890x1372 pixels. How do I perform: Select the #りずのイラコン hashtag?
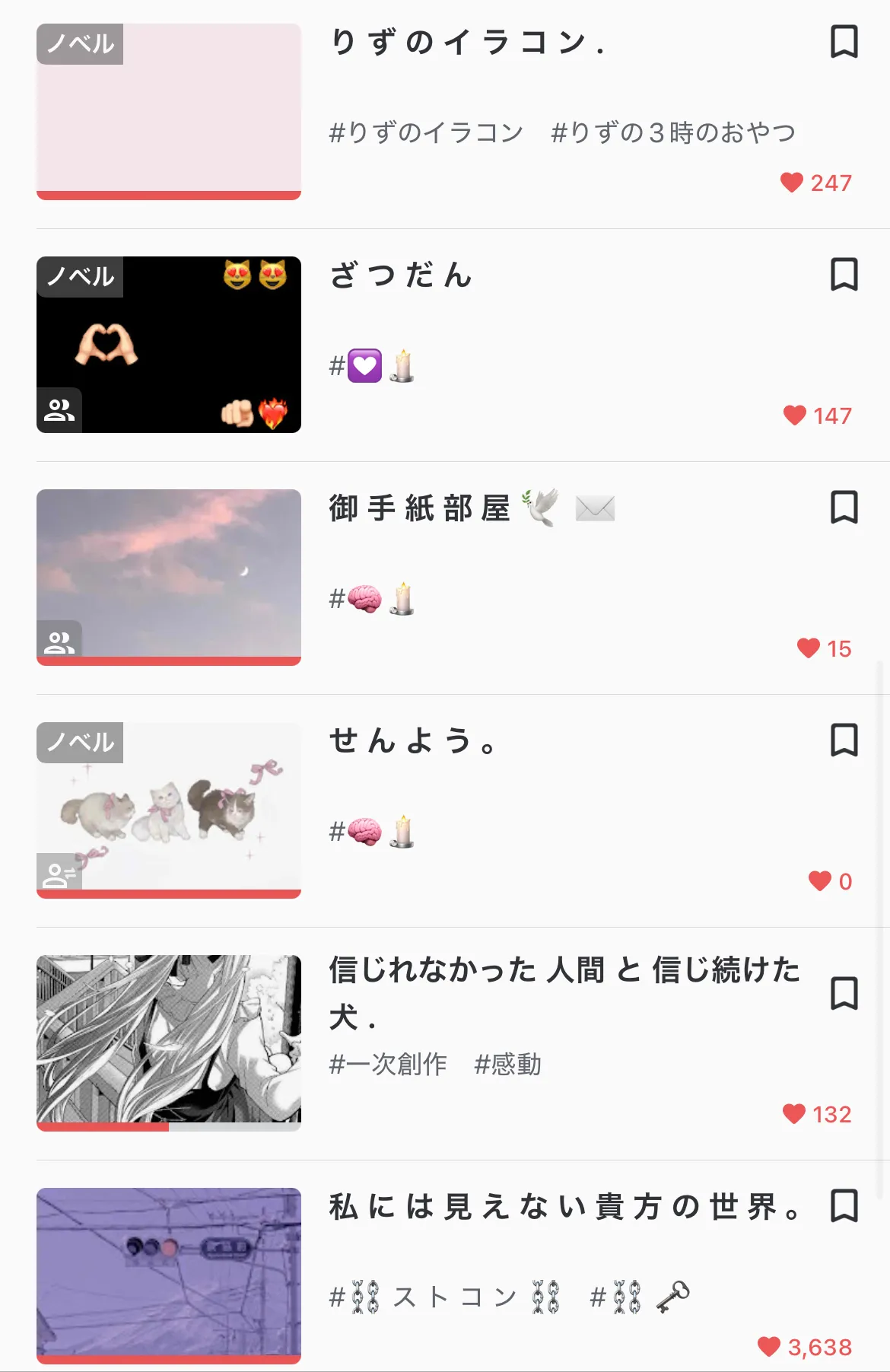click(x=426, y=132)
